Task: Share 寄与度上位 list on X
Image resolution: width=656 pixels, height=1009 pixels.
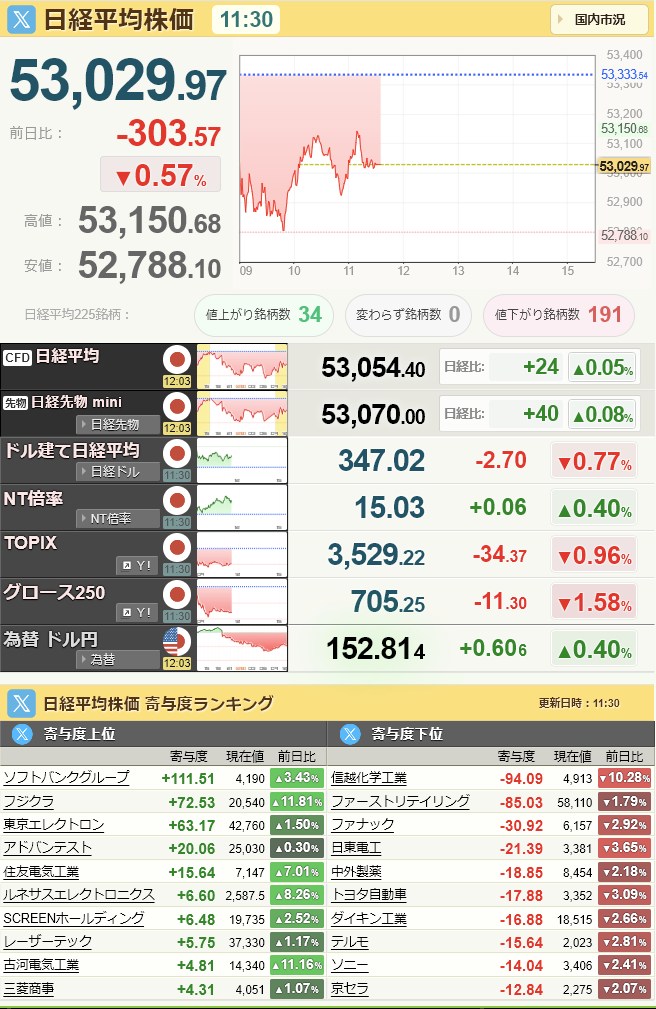Action: pyautogui.click(x=22, y=734)
